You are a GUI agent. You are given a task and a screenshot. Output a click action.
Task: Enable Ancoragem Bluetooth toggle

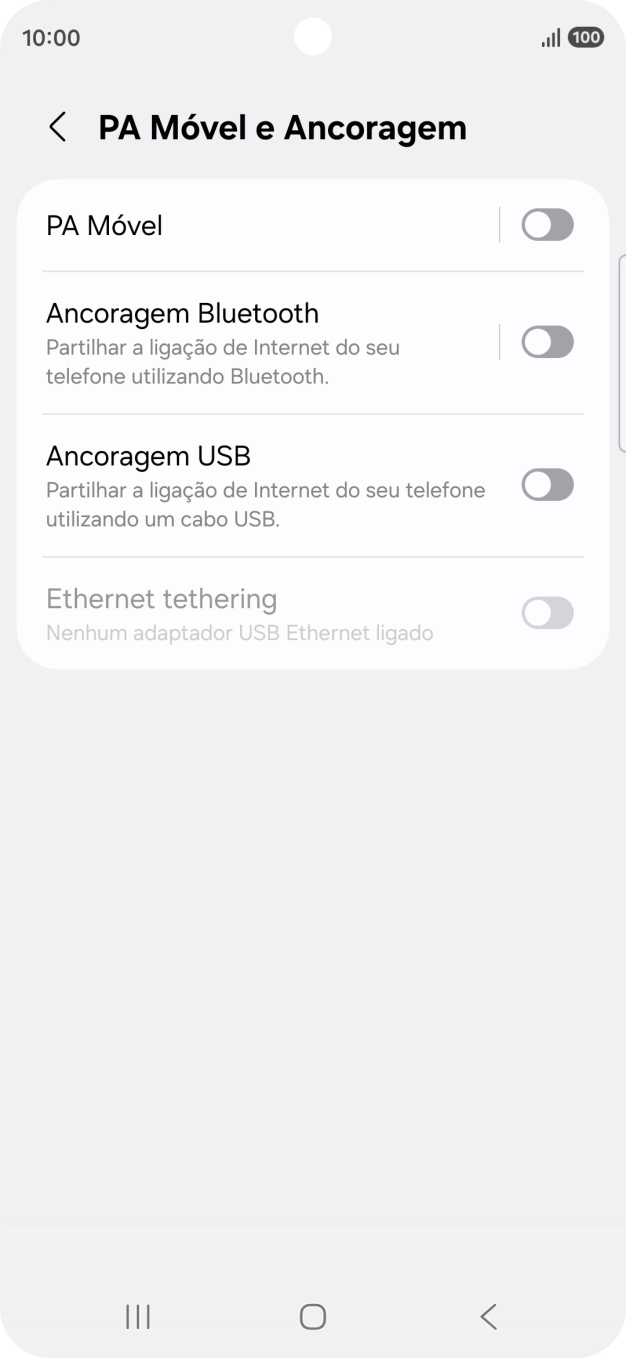pos(547,342)
